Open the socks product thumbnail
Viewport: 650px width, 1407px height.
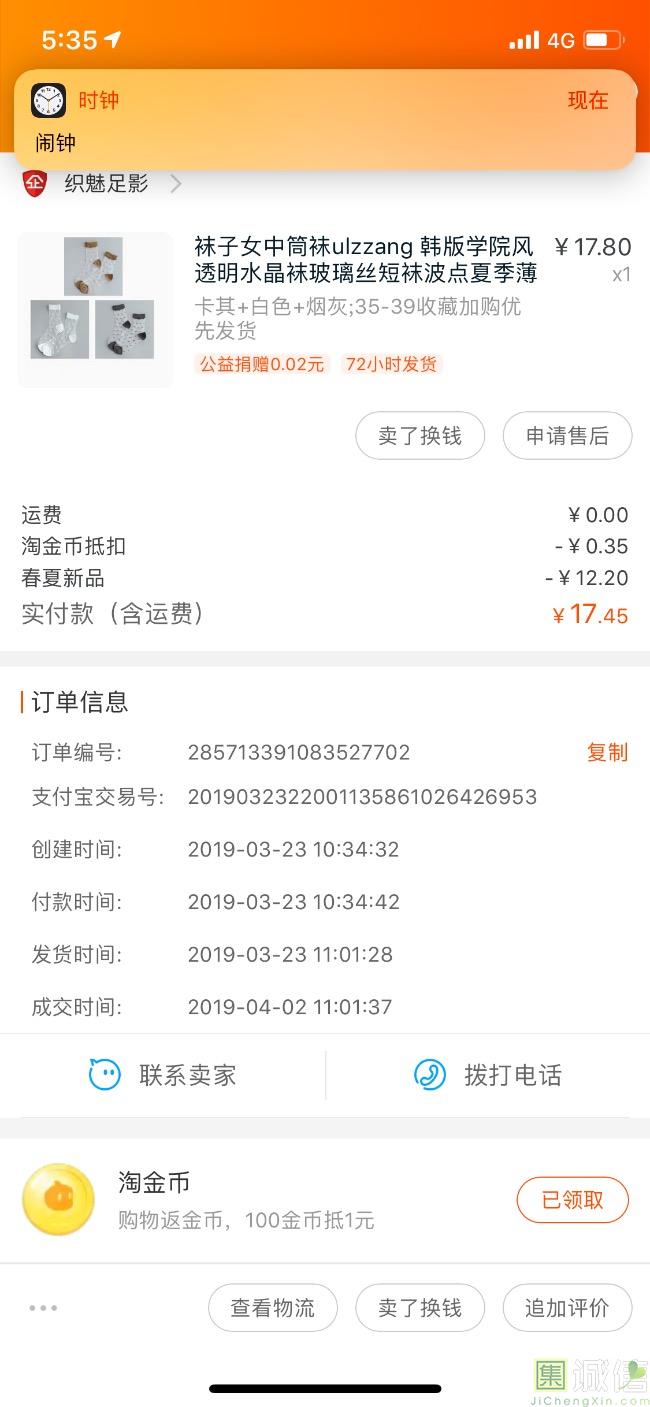click(x=95, y=309)
